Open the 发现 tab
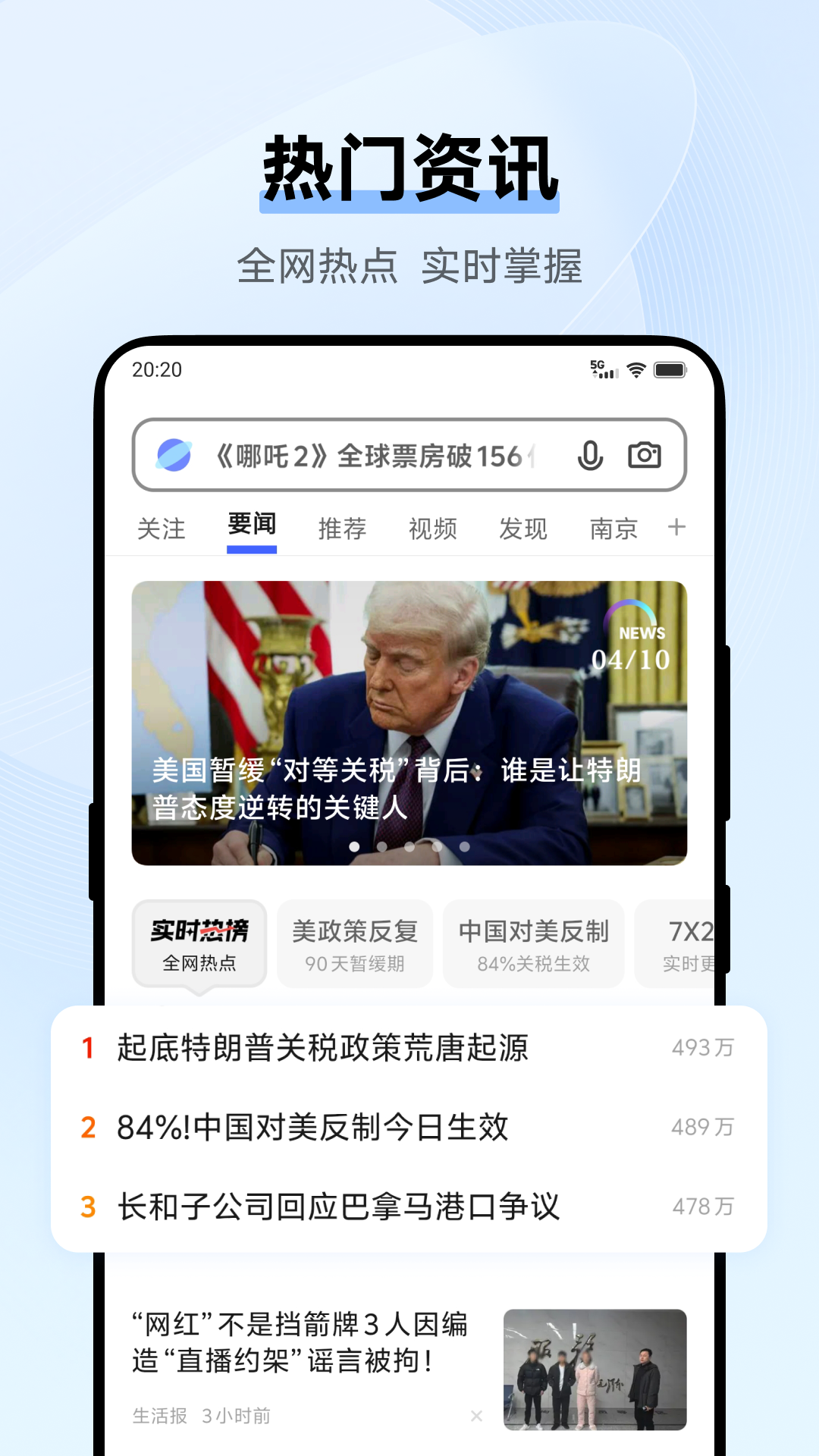 (522, 529)
